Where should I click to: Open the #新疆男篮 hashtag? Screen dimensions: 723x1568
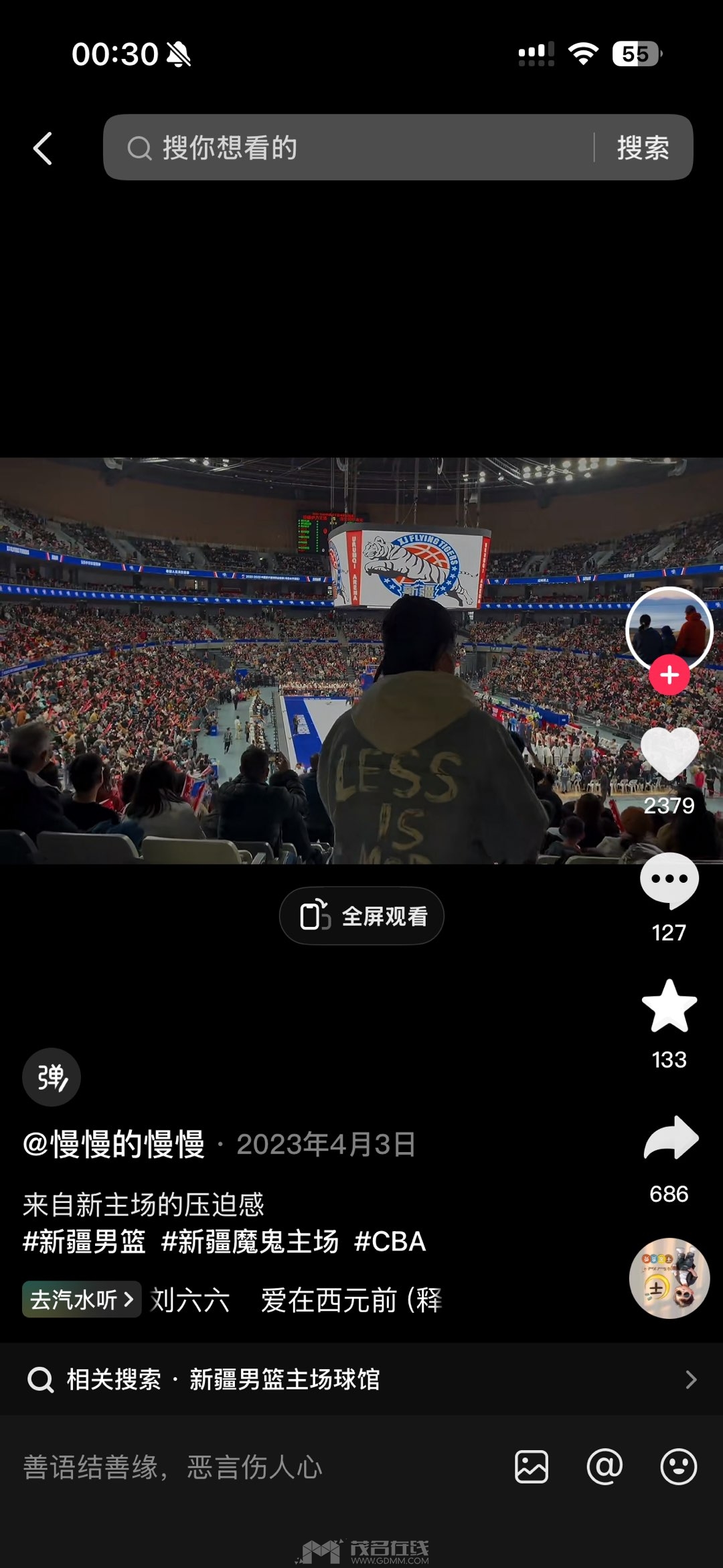84,1241
